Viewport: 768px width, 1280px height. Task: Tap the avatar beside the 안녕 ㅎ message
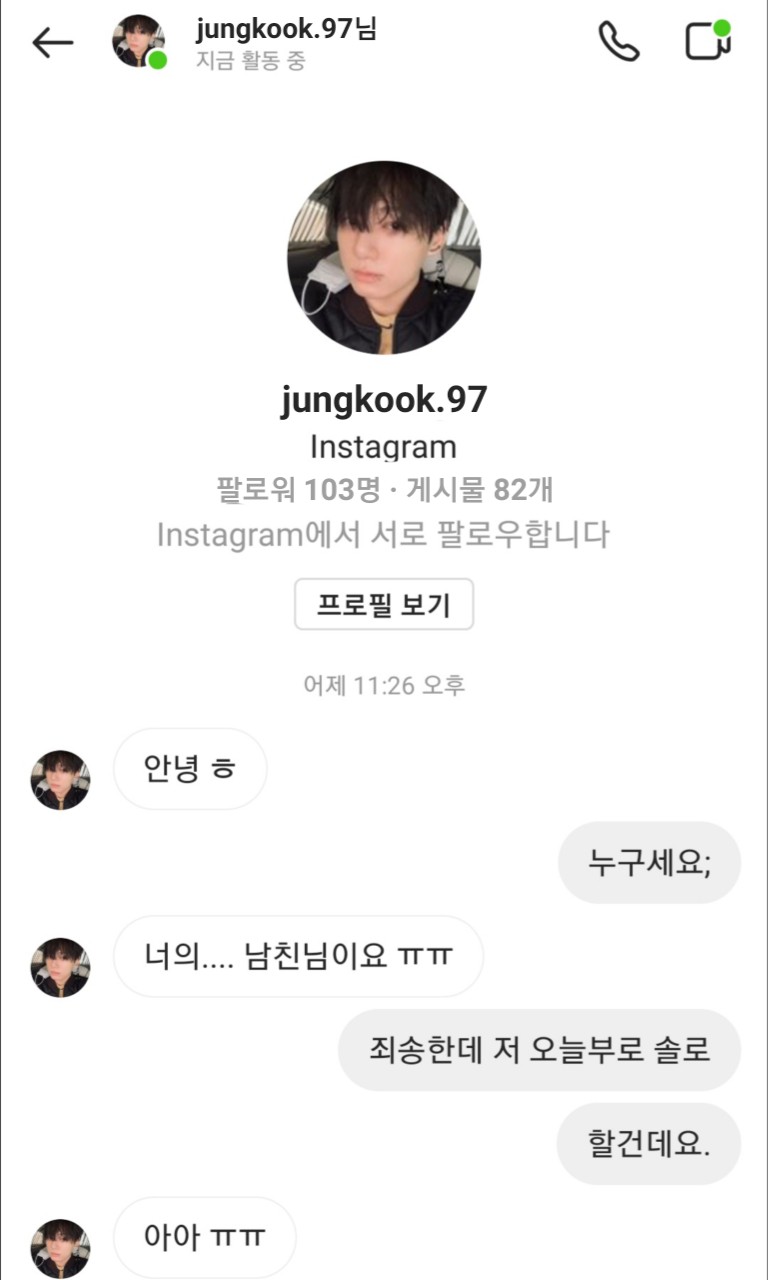coord(60,780)
